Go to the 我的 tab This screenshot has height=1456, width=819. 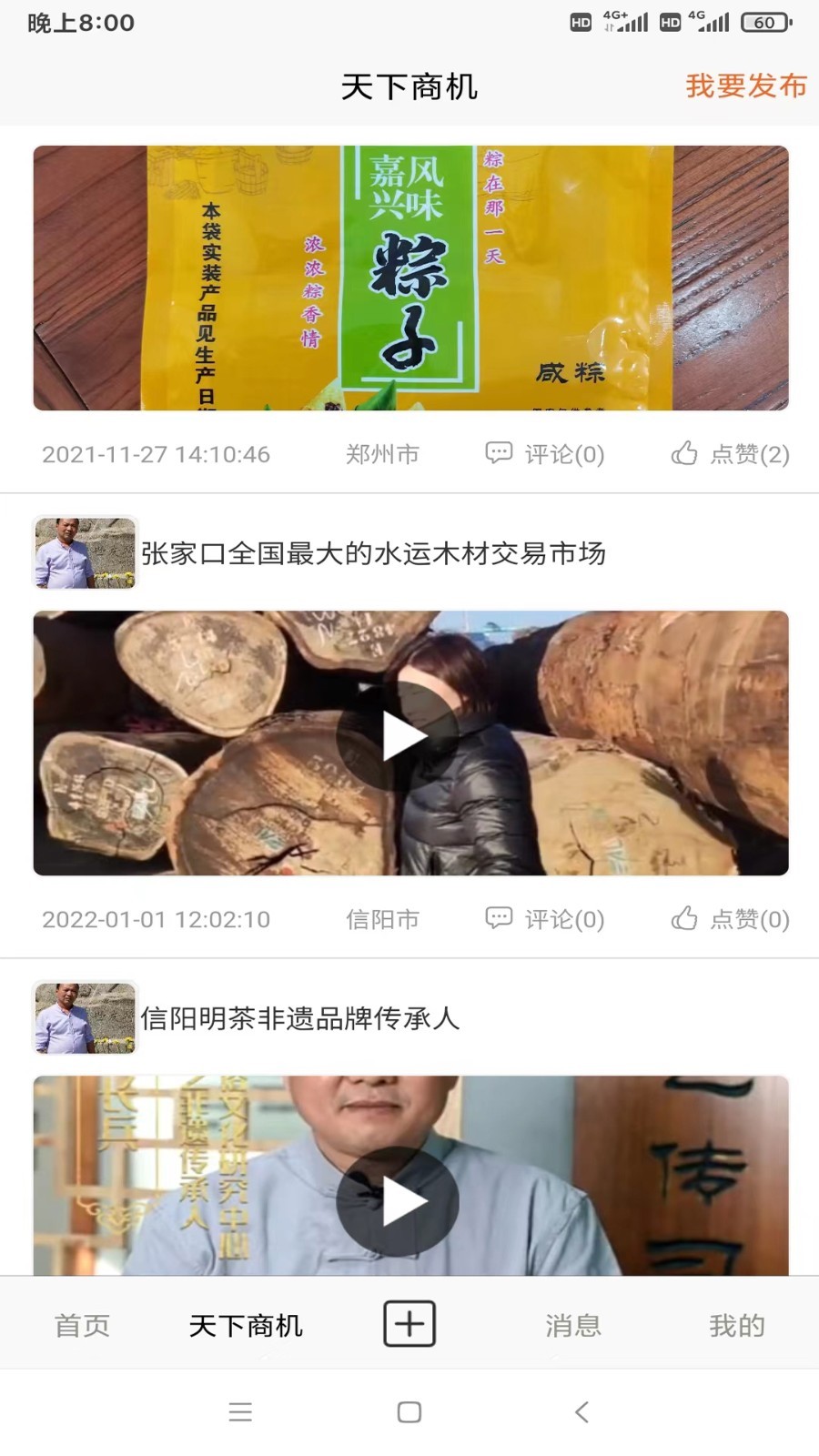pos(737,1325)
